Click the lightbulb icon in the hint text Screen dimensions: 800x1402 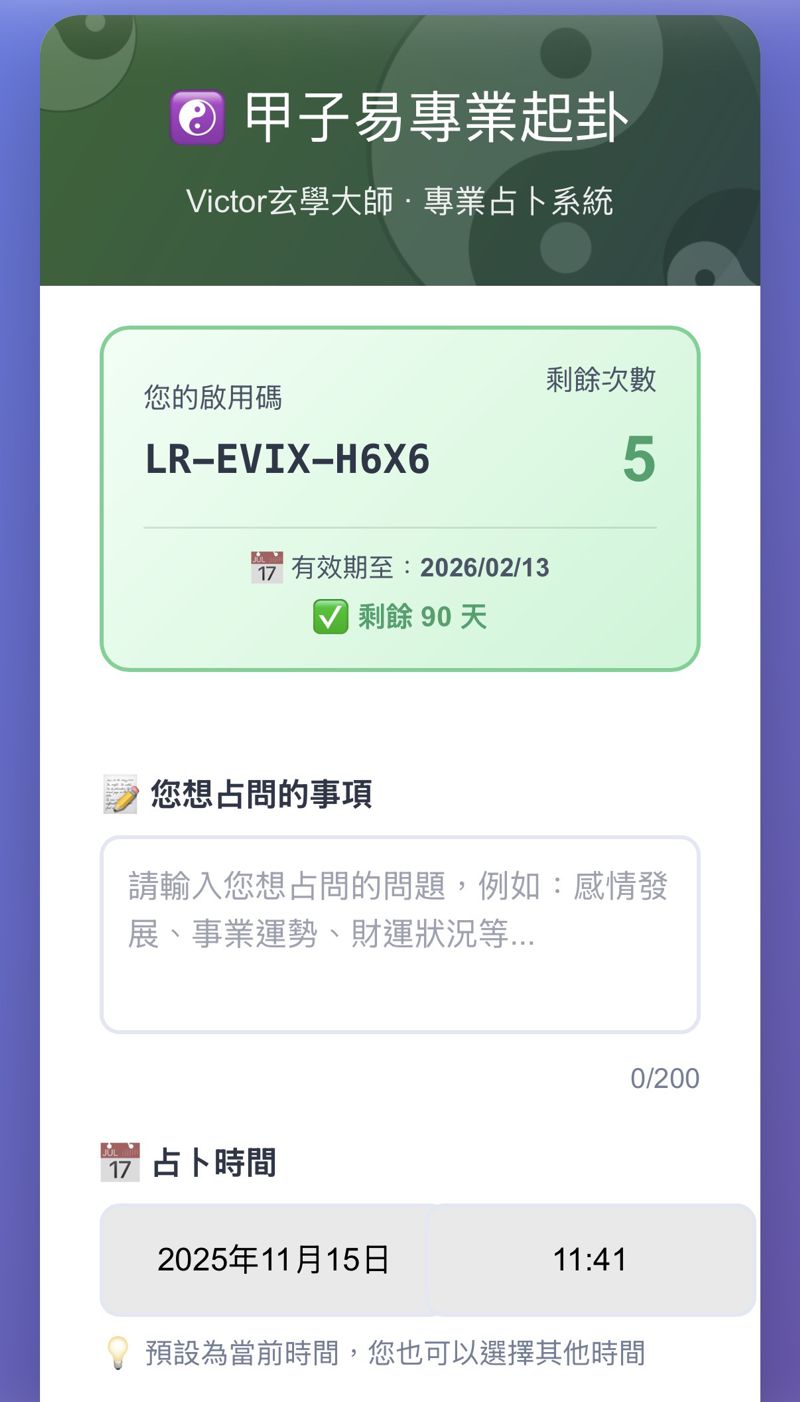[x=119, y=1351]
